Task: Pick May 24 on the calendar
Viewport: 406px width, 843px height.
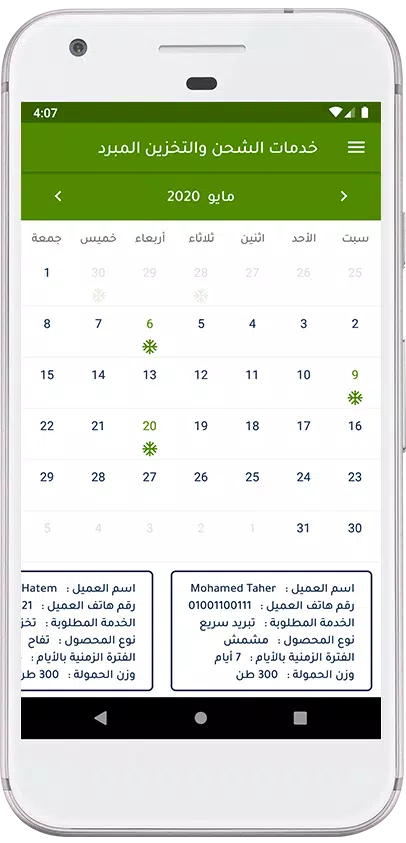Action: (303, 485)
